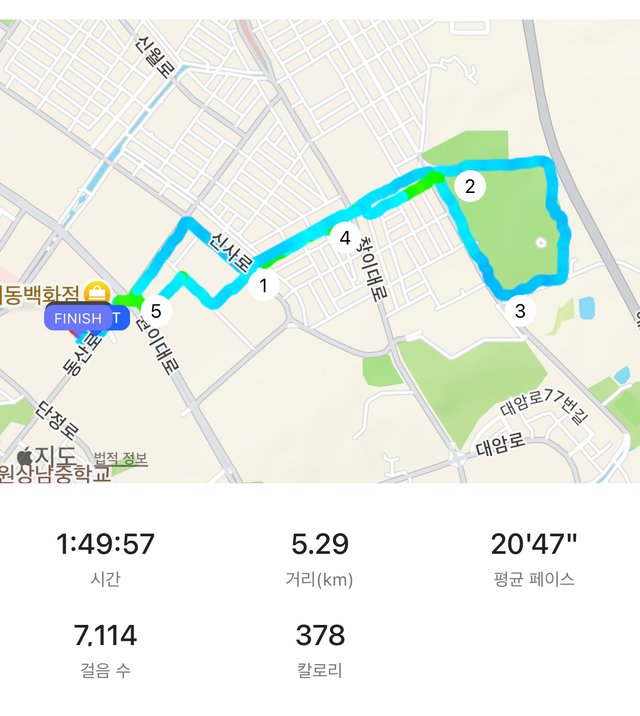
Task: Open the 법적 정보 legal link
Action: point(121,459)
